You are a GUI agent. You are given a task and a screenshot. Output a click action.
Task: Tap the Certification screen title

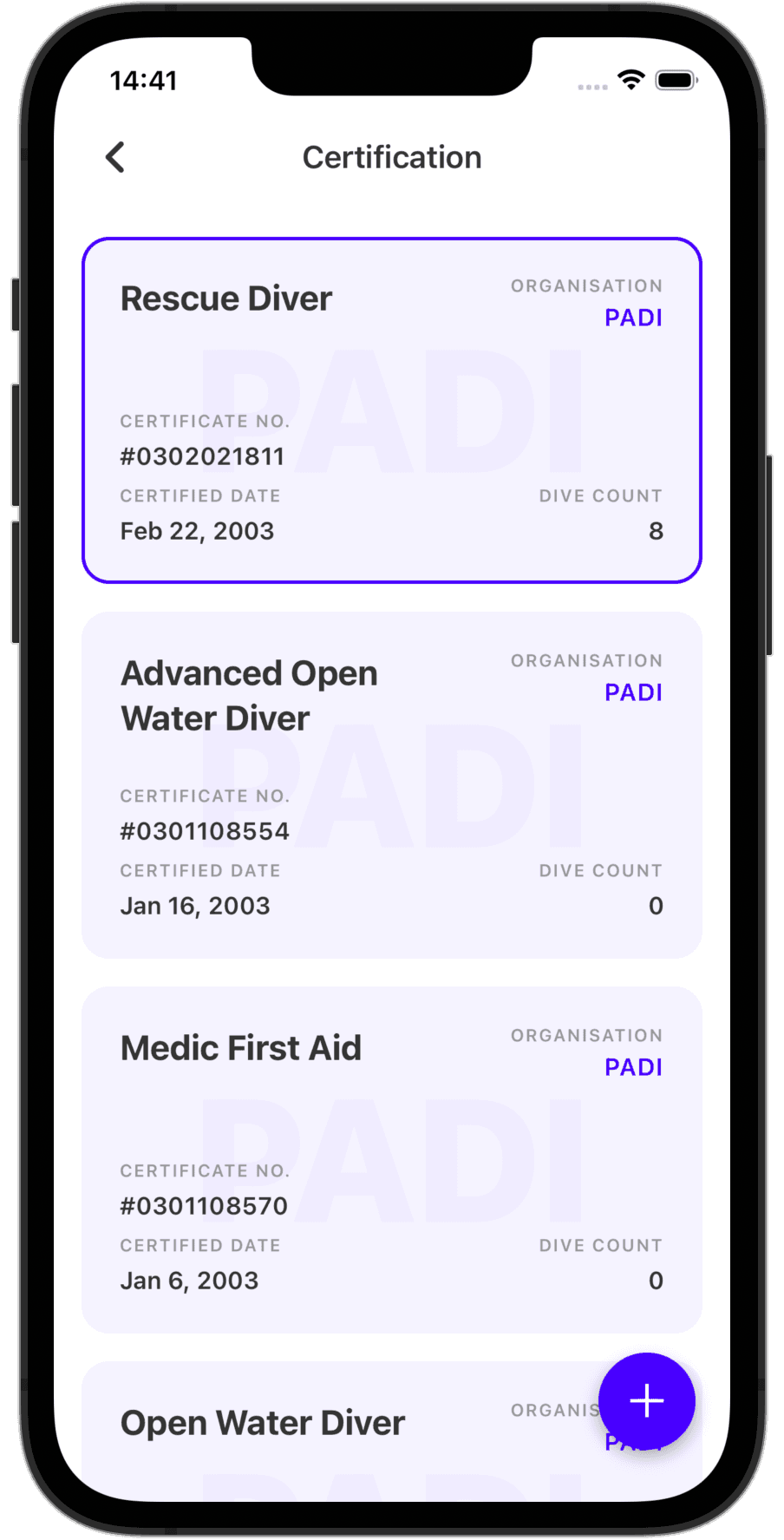391,157
